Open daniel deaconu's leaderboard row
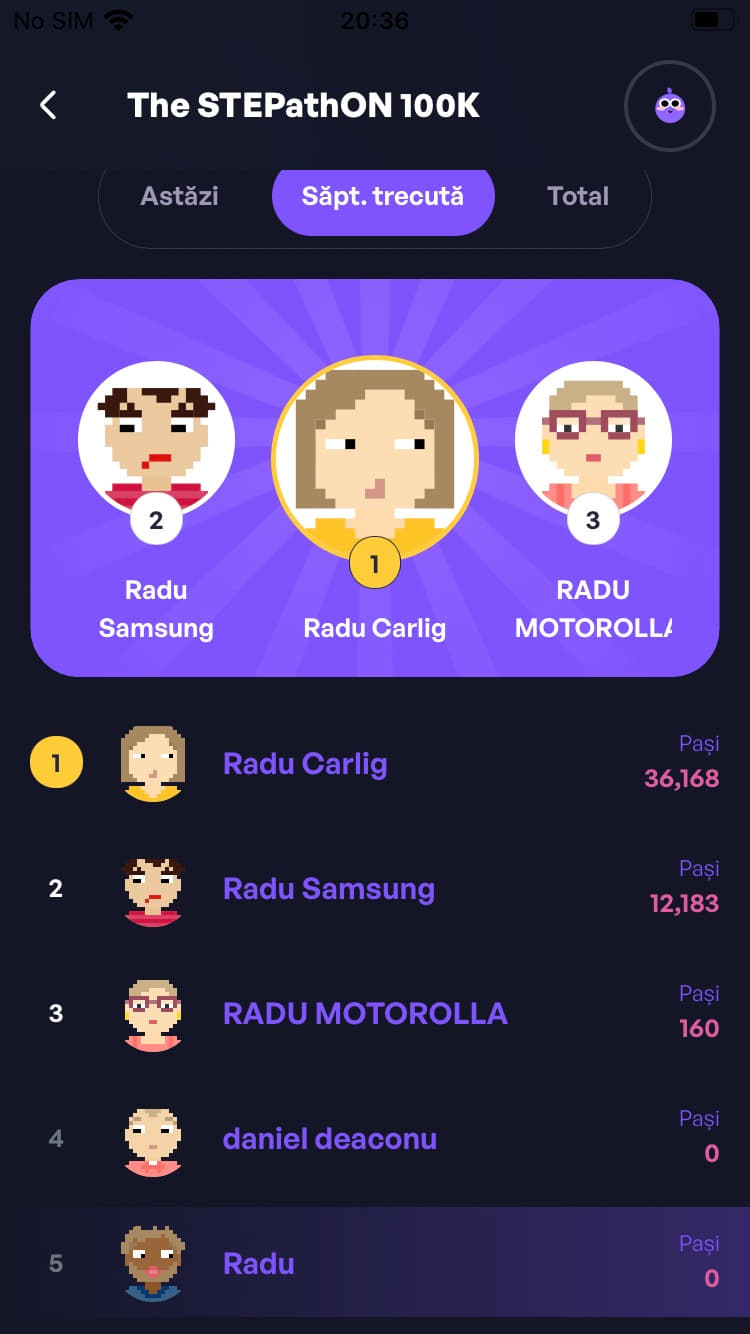The image size is (750, 1334). pos(375,1139)
